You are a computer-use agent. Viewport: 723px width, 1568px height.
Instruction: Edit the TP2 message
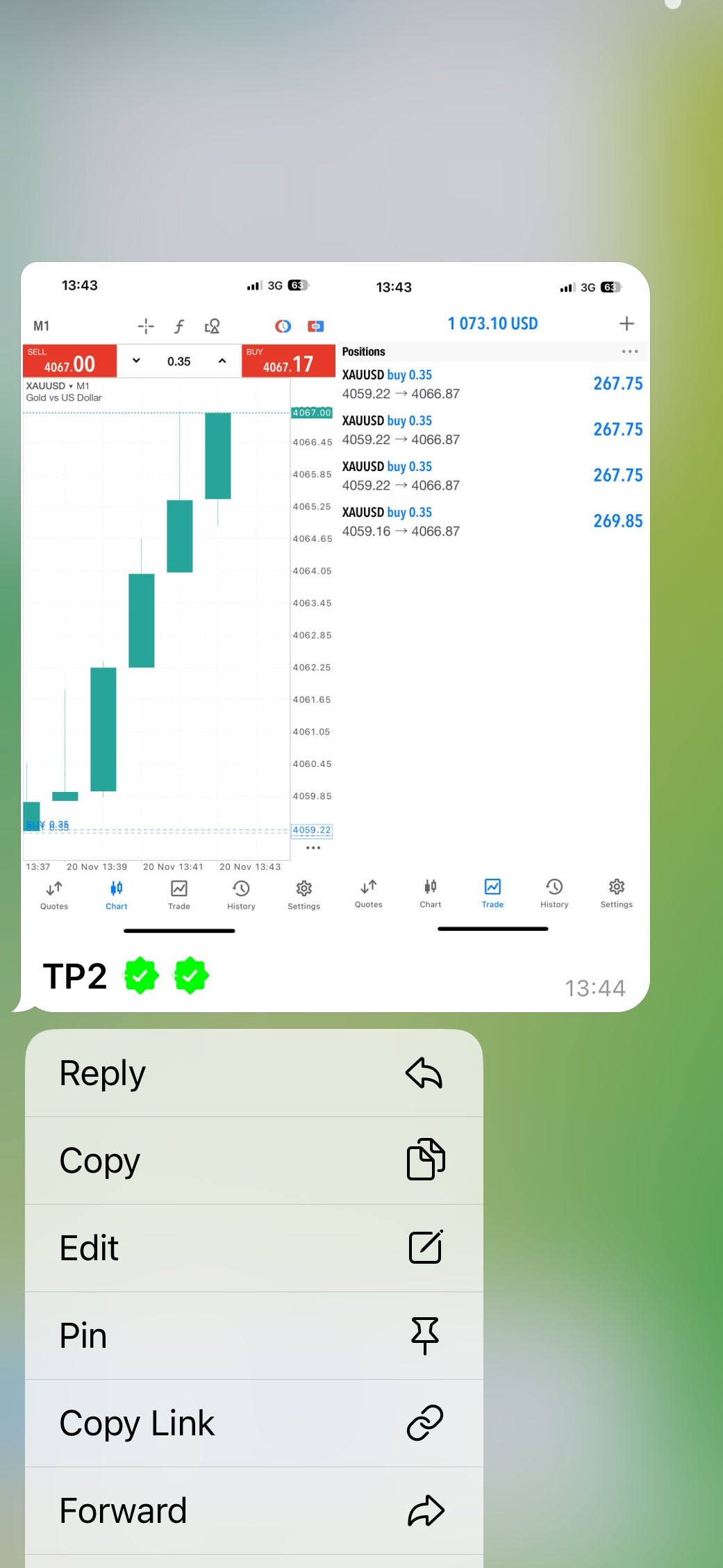254,1248
